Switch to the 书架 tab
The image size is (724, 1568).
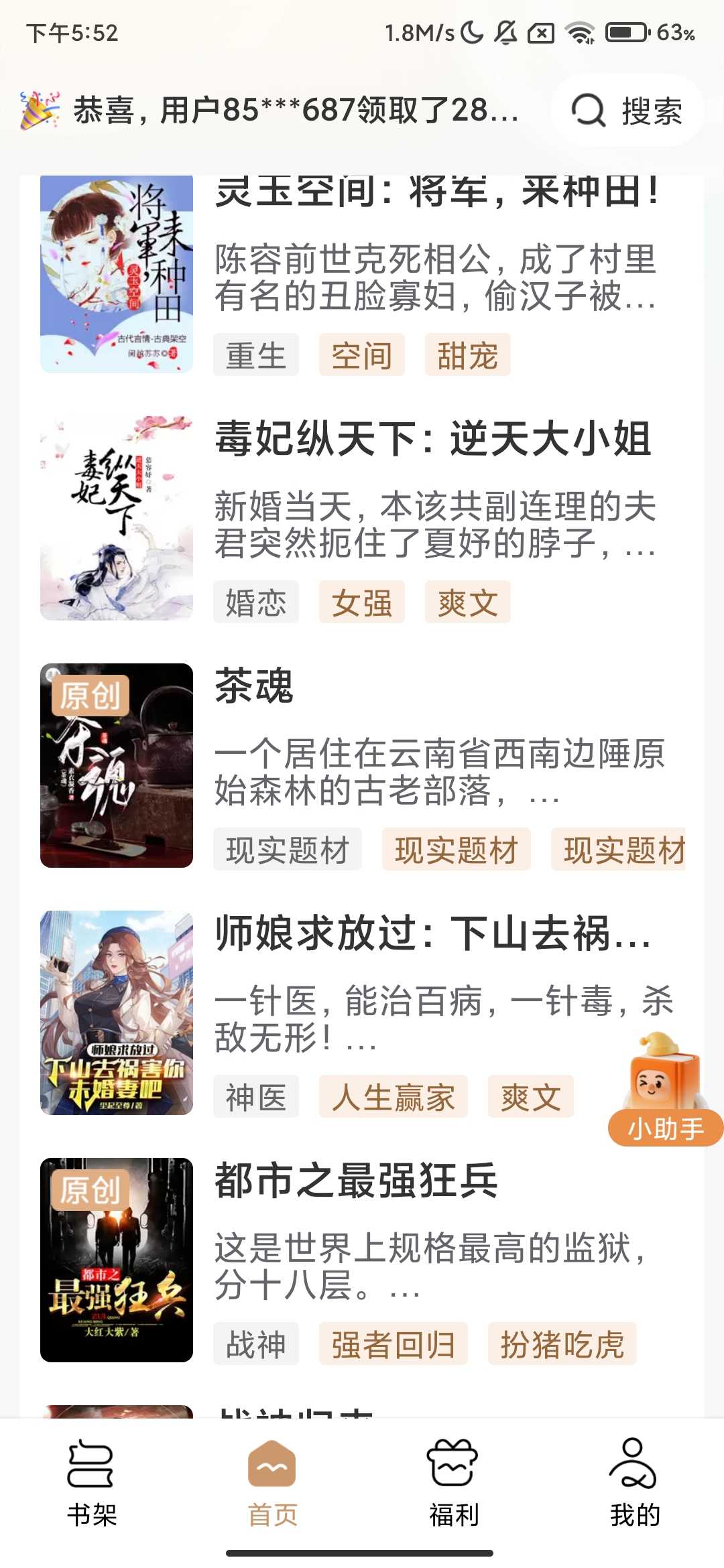coord(91,1494)
